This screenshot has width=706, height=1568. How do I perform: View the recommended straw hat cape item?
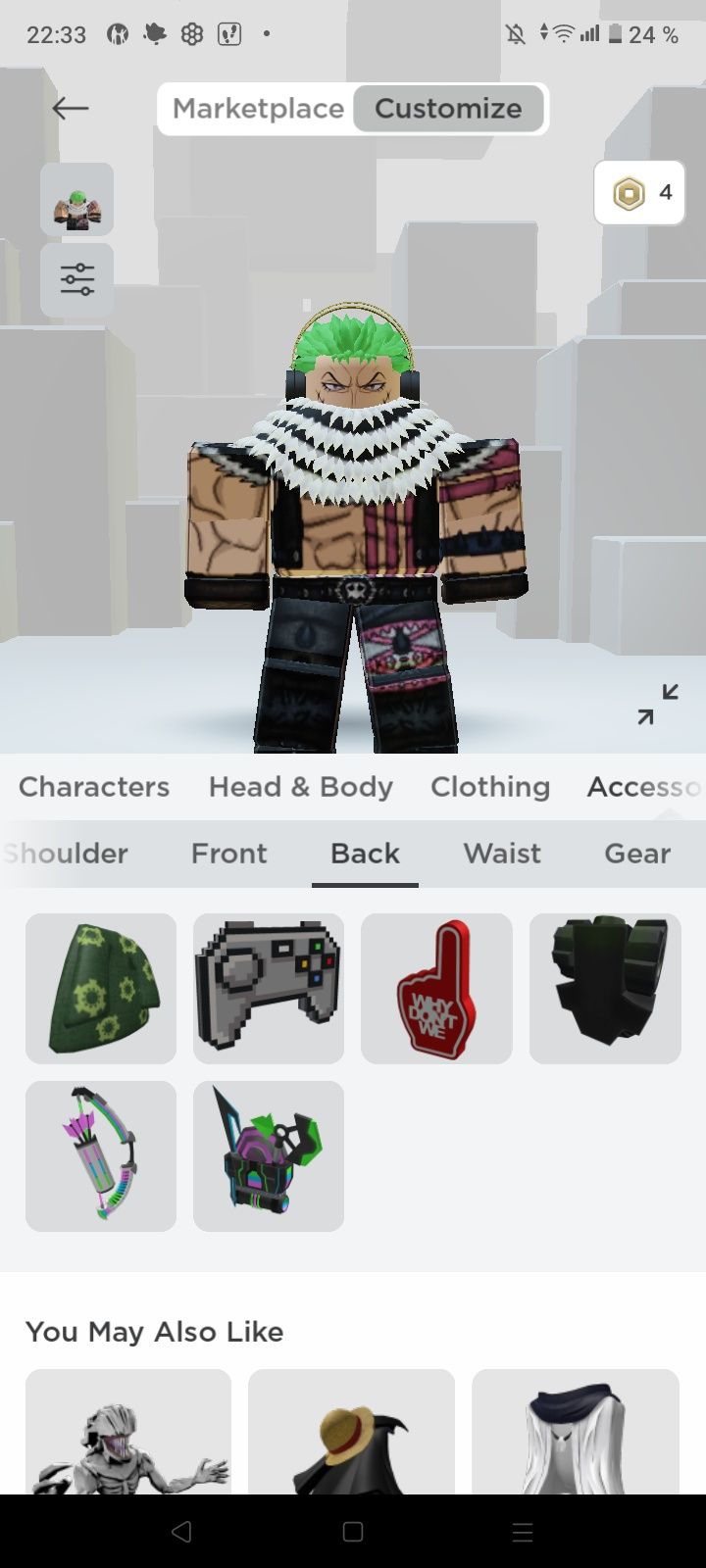351,1433
